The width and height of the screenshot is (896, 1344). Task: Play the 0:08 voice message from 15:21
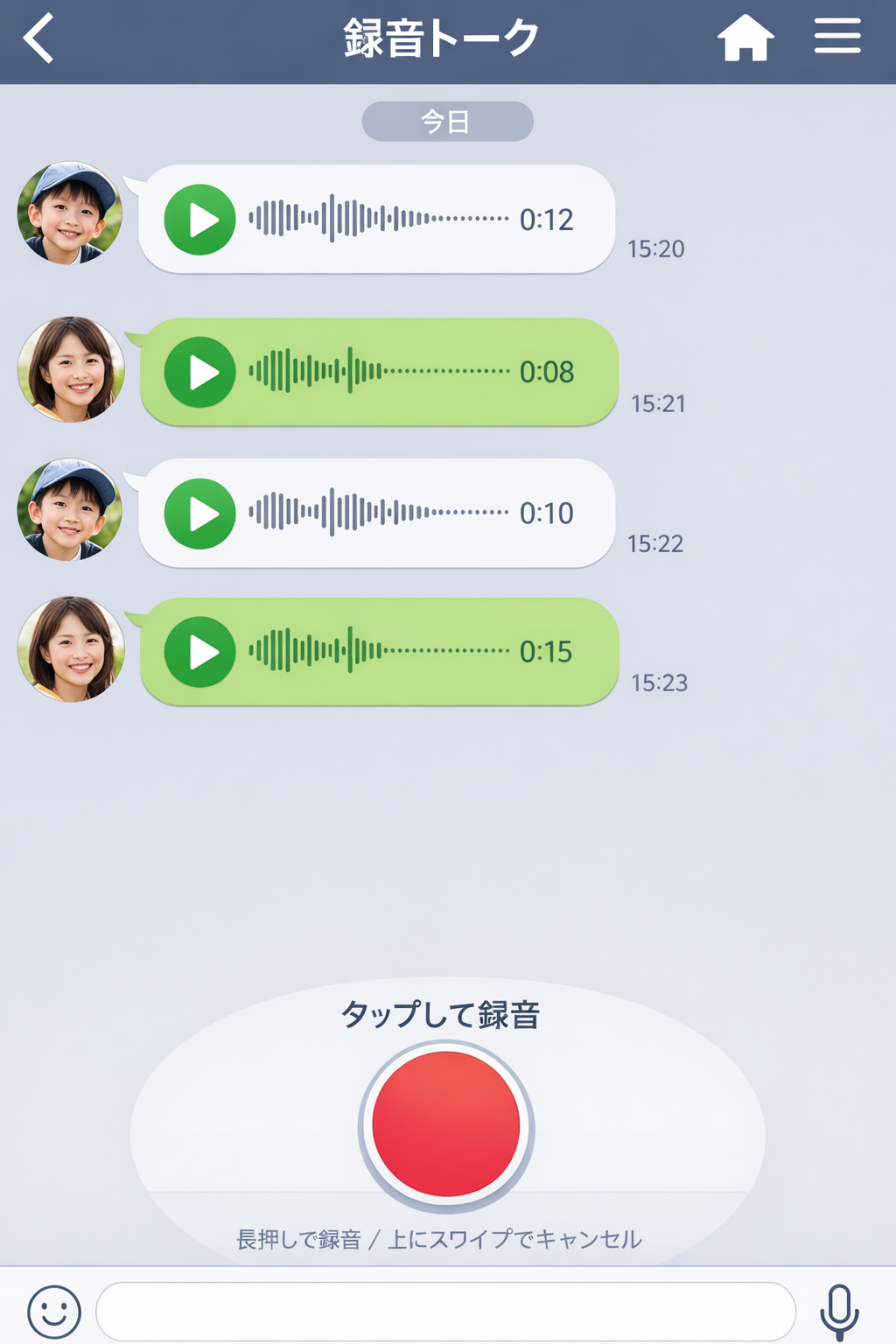point(200,372)
